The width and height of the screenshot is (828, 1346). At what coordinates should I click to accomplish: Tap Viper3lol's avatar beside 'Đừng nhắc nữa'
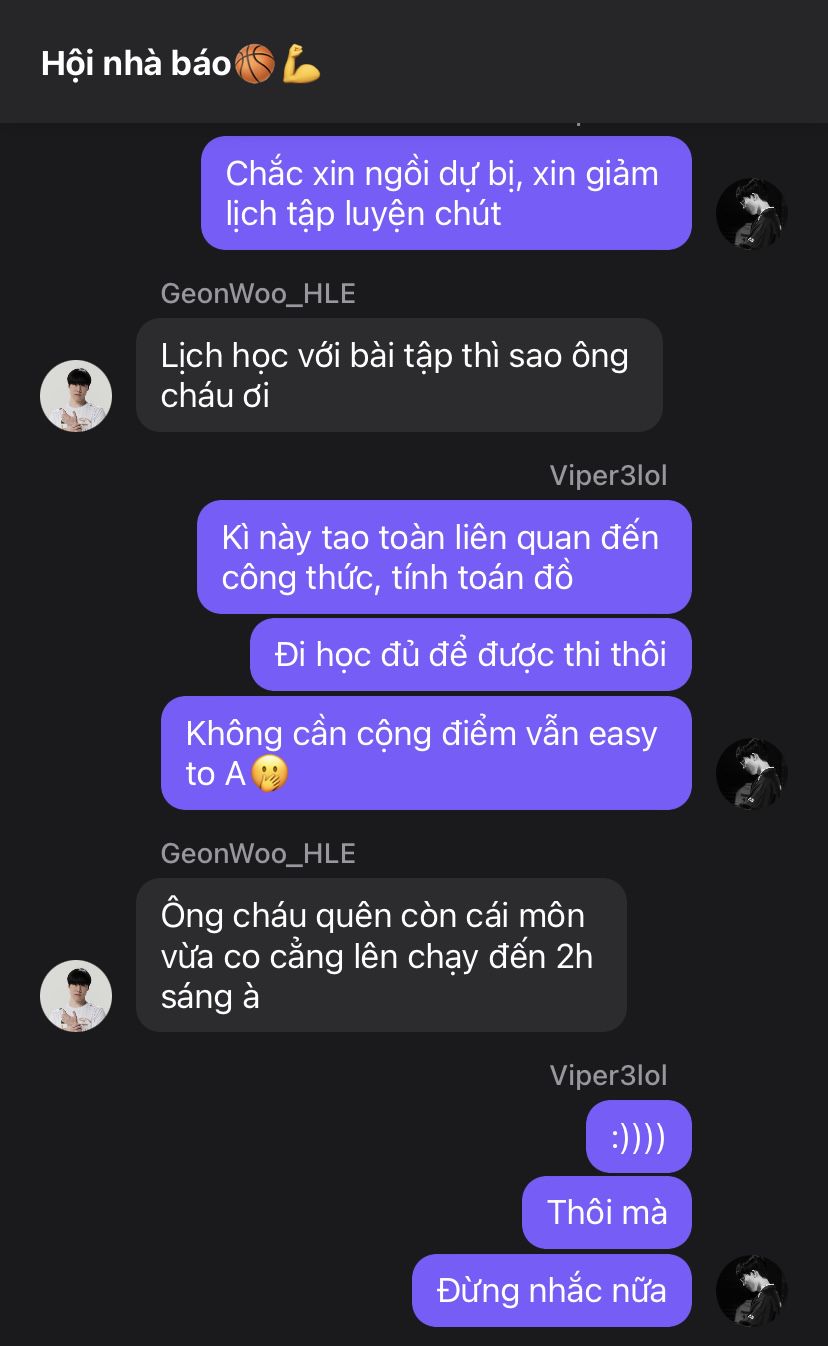tap(752, 1291)
